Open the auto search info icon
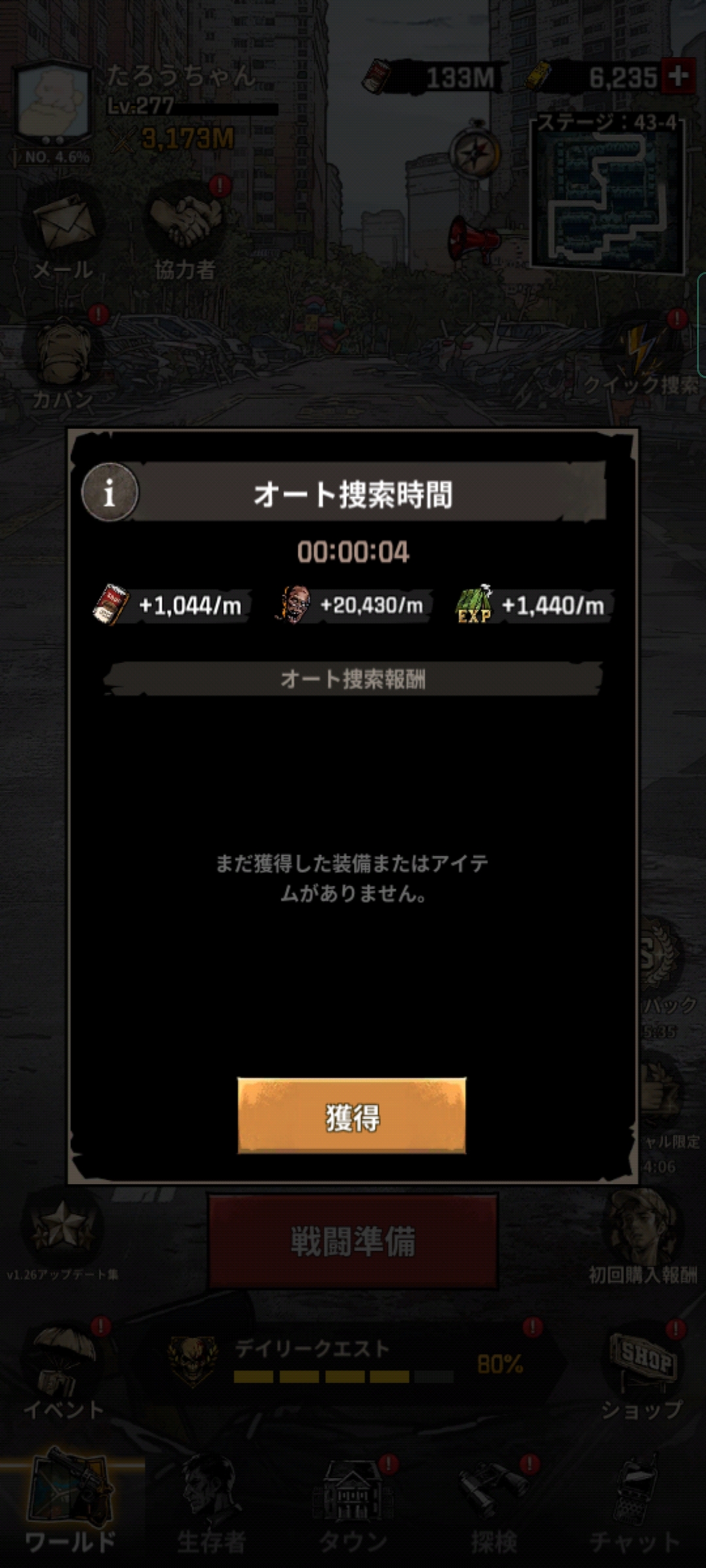The height and width of the screenshot is (1568, 706). click(110, 493)
